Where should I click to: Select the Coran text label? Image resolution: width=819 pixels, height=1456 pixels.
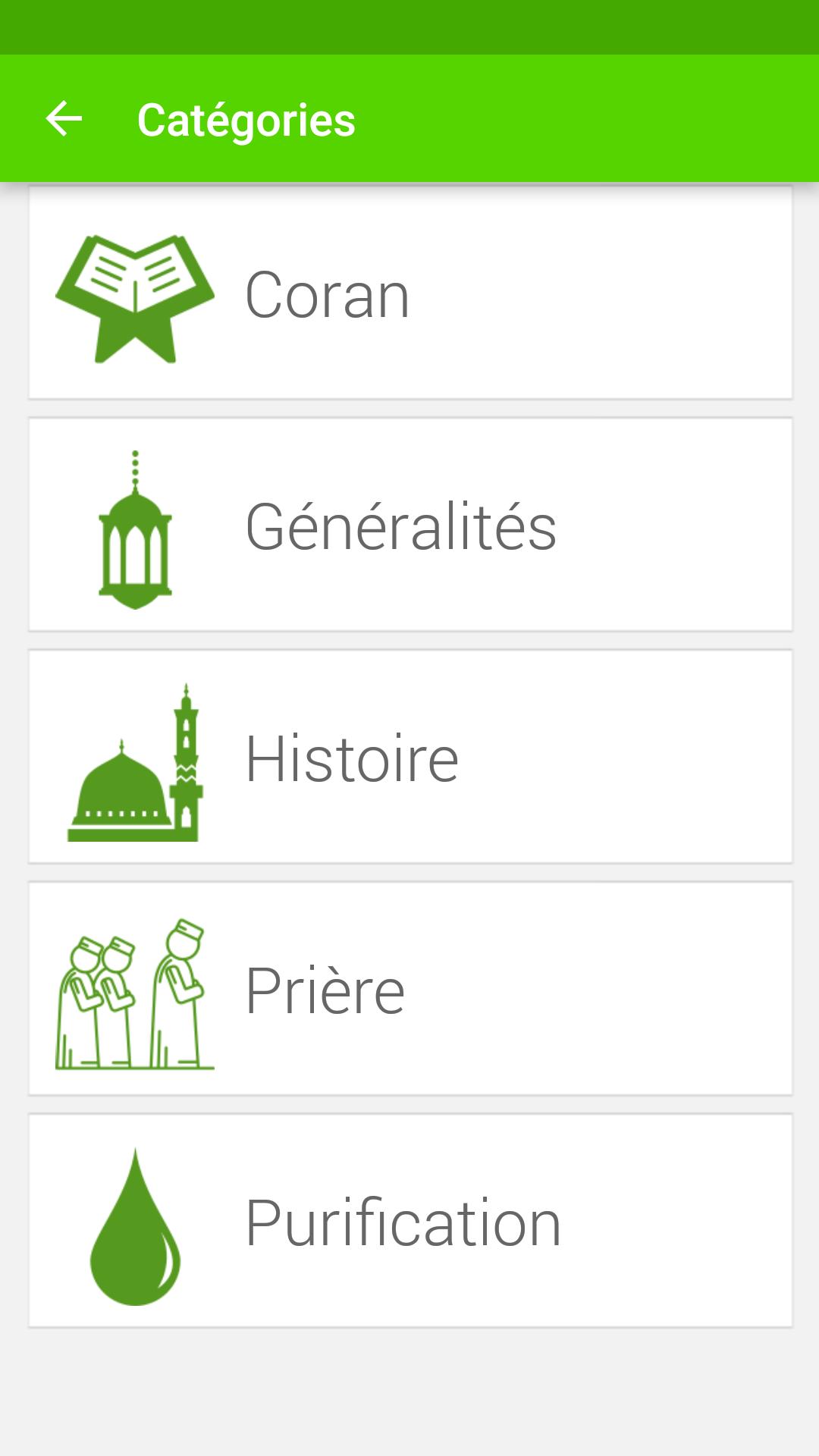(x=328, y=296)
